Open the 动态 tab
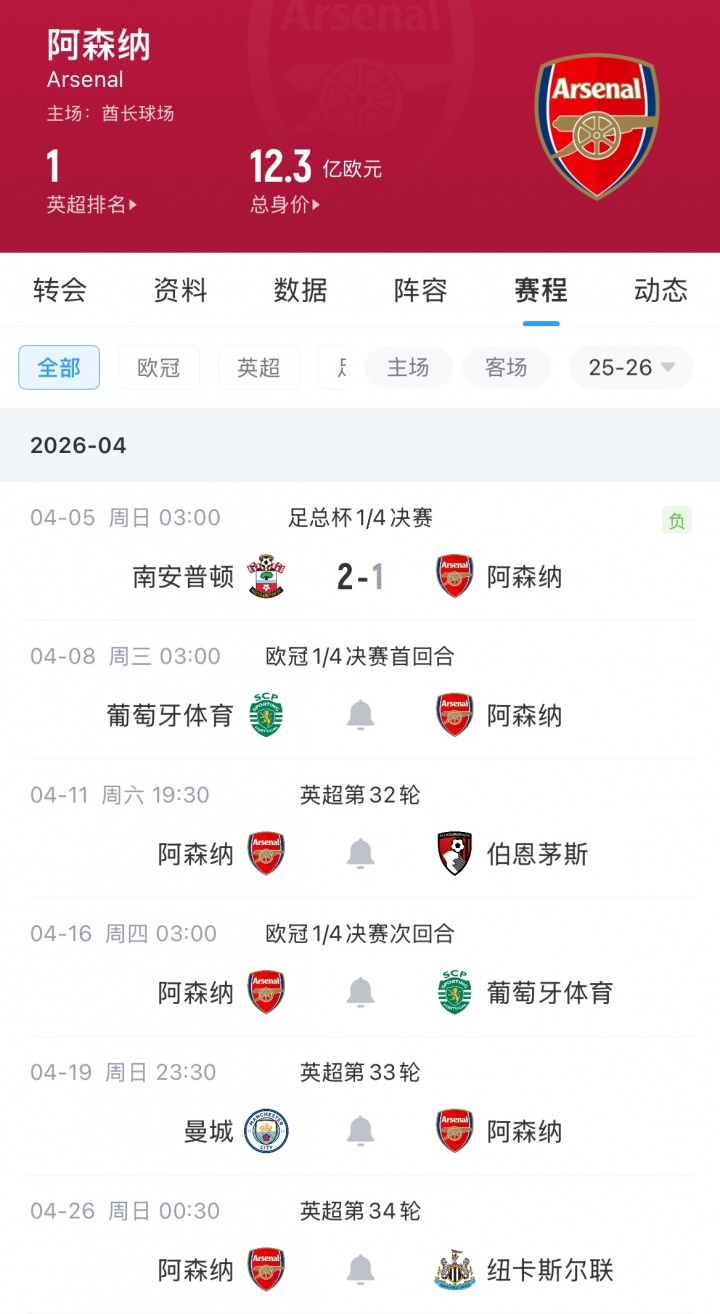This screenshot has height=1314, width=720. [660, 291]
